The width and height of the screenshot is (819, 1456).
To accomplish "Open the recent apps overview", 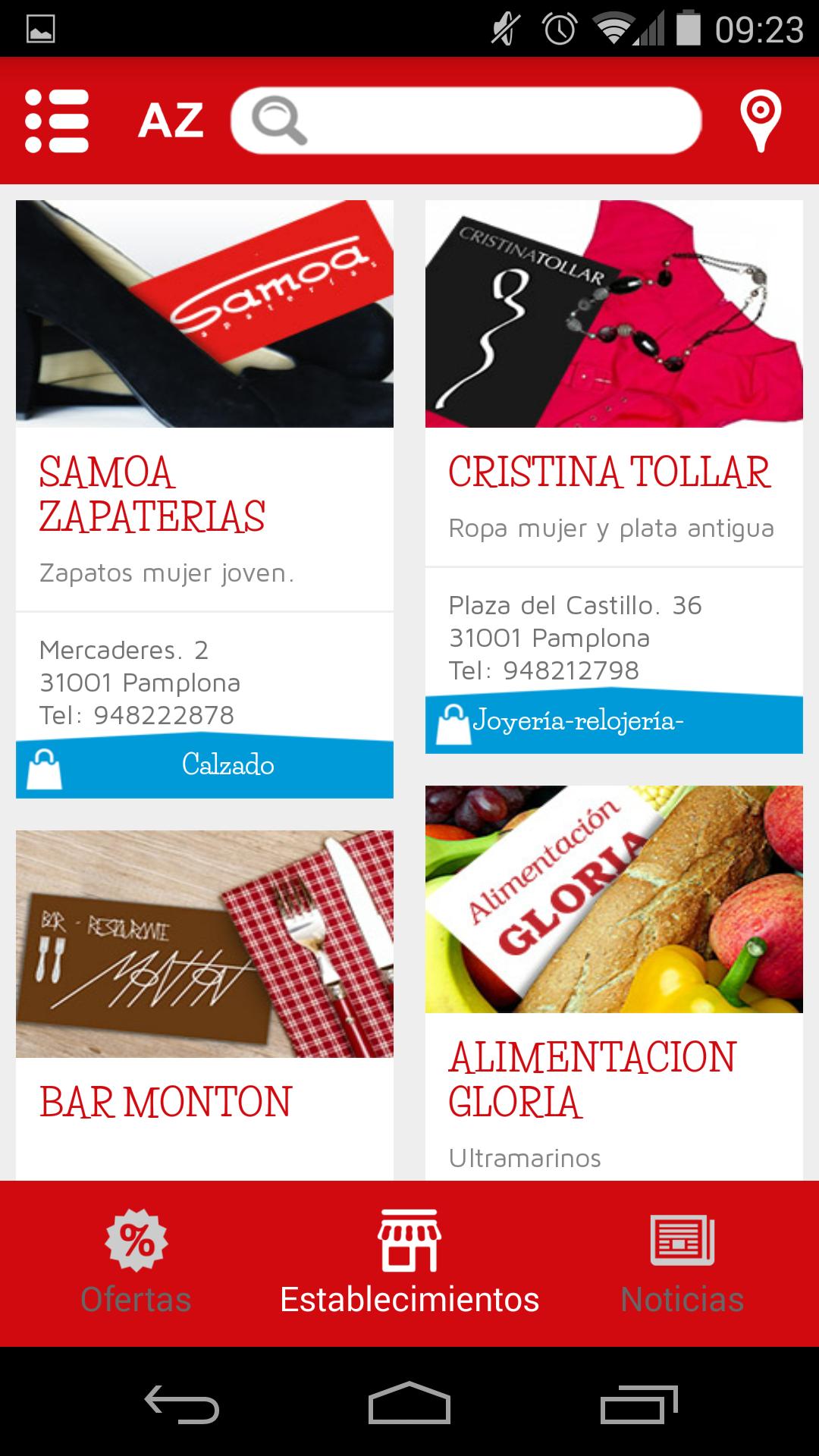I will pos(639,1403).
